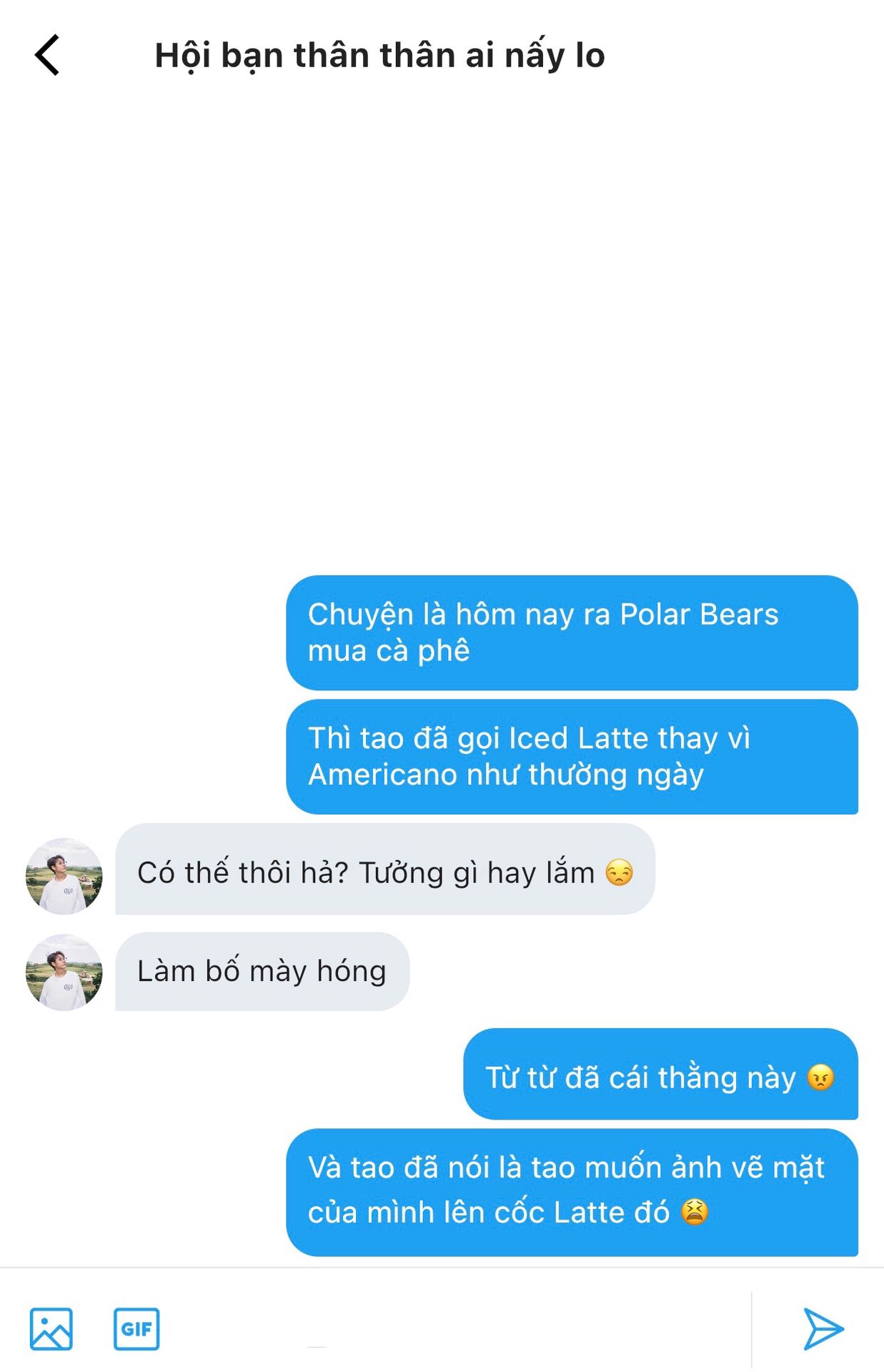
Task: Send the message with the arrow
Action: click(823, 1329)
